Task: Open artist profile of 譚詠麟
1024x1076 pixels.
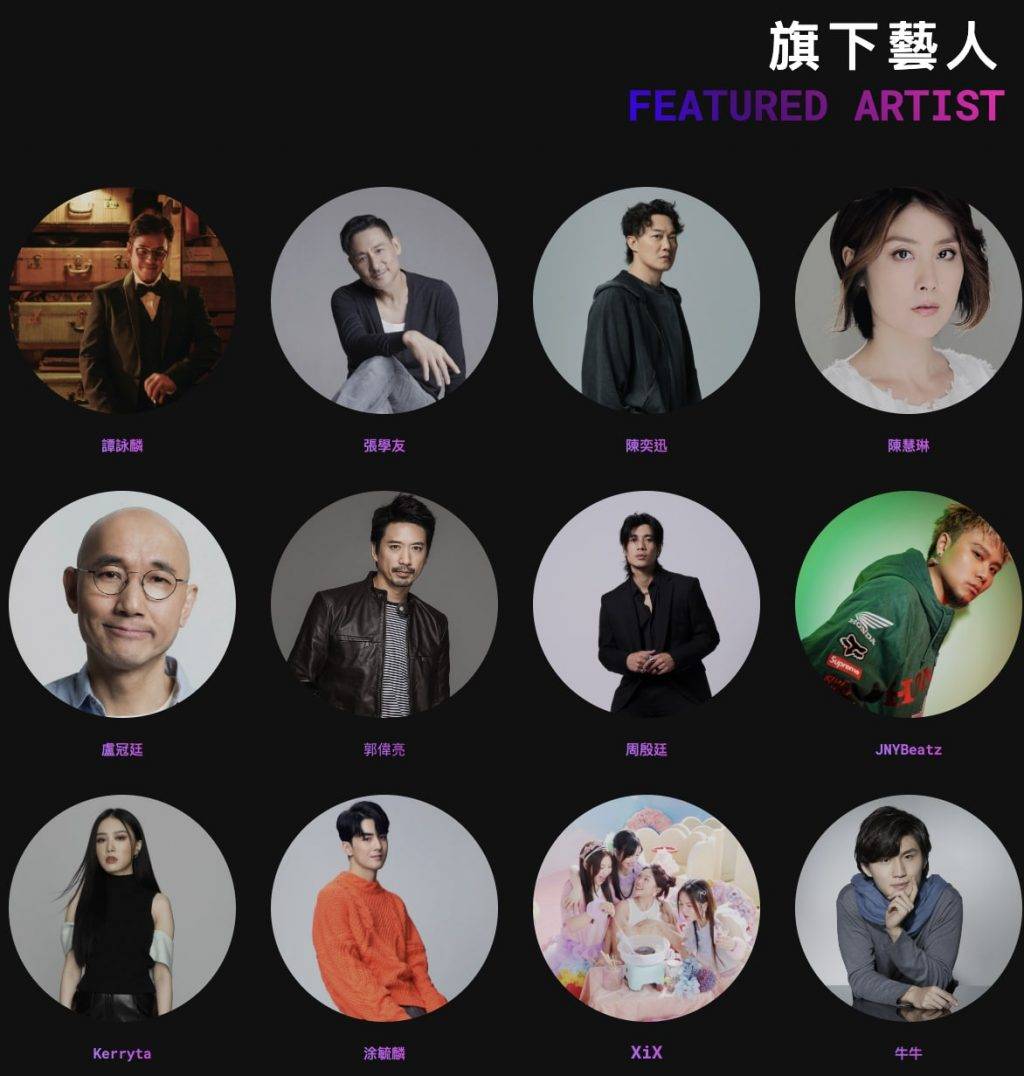Action: (122, 300)
